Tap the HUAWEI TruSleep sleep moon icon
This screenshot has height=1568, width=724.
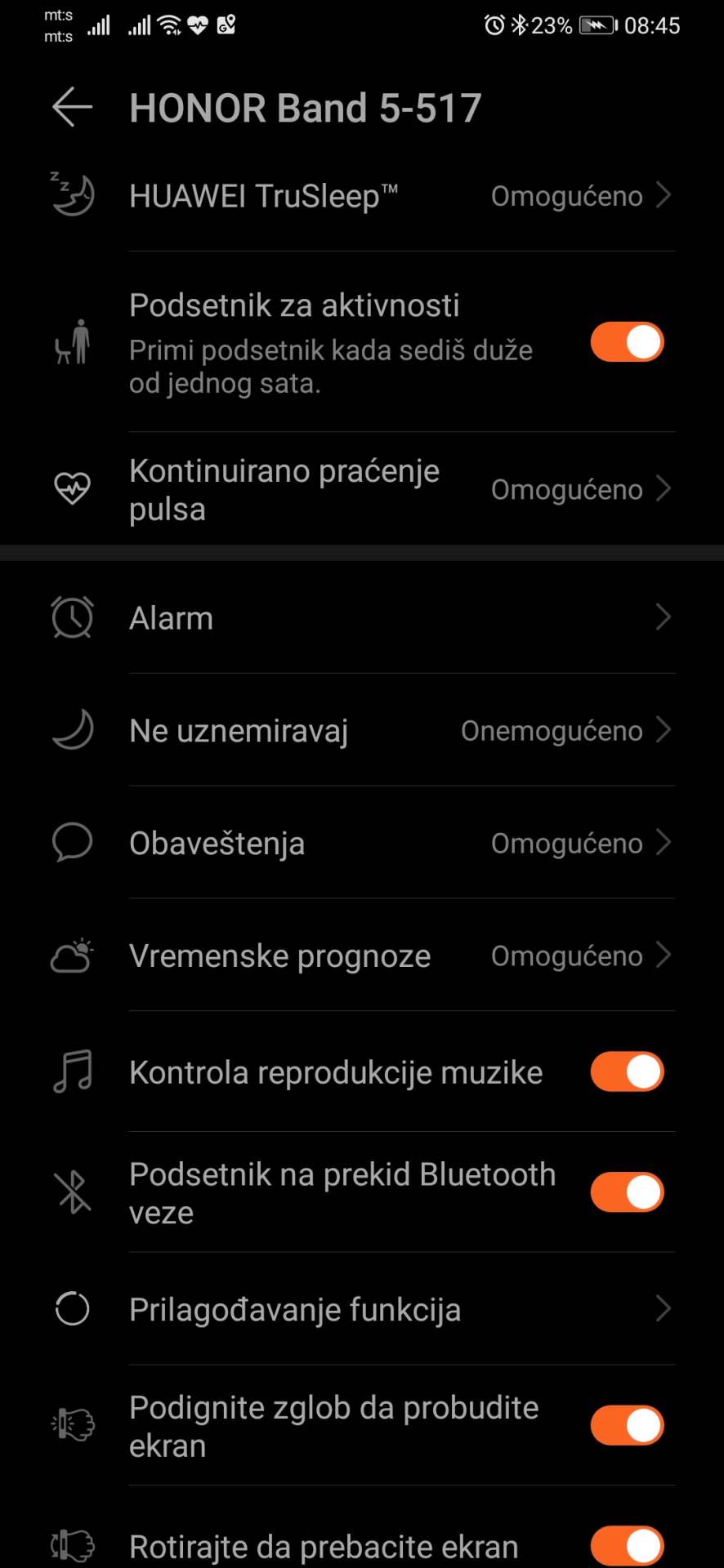click(x=73, y=194)
